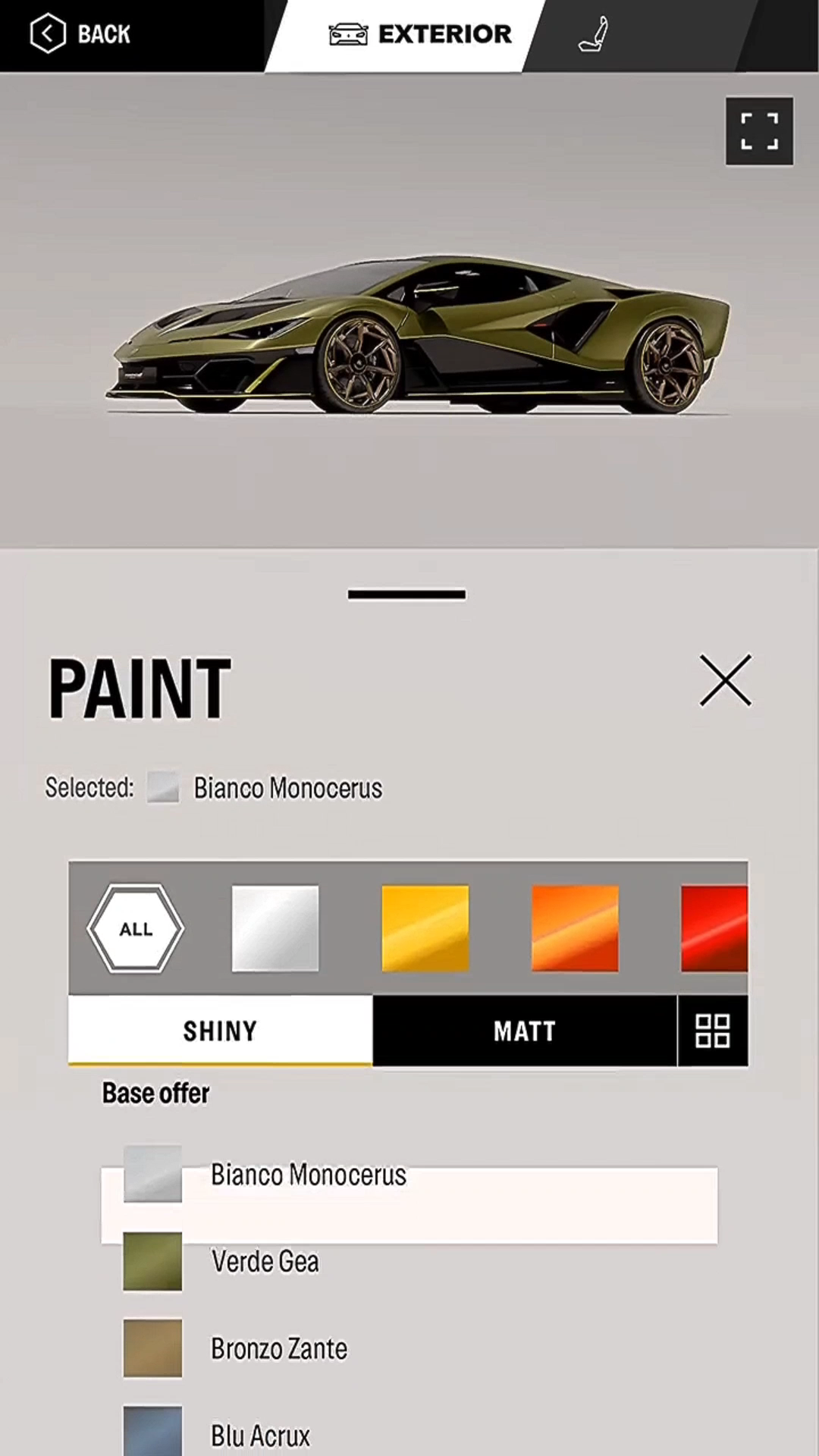Image resolution: width=819 pixels, height=1456 pixels.
Task: Choose Blu Acrux paint
Action: point(259,1435)
